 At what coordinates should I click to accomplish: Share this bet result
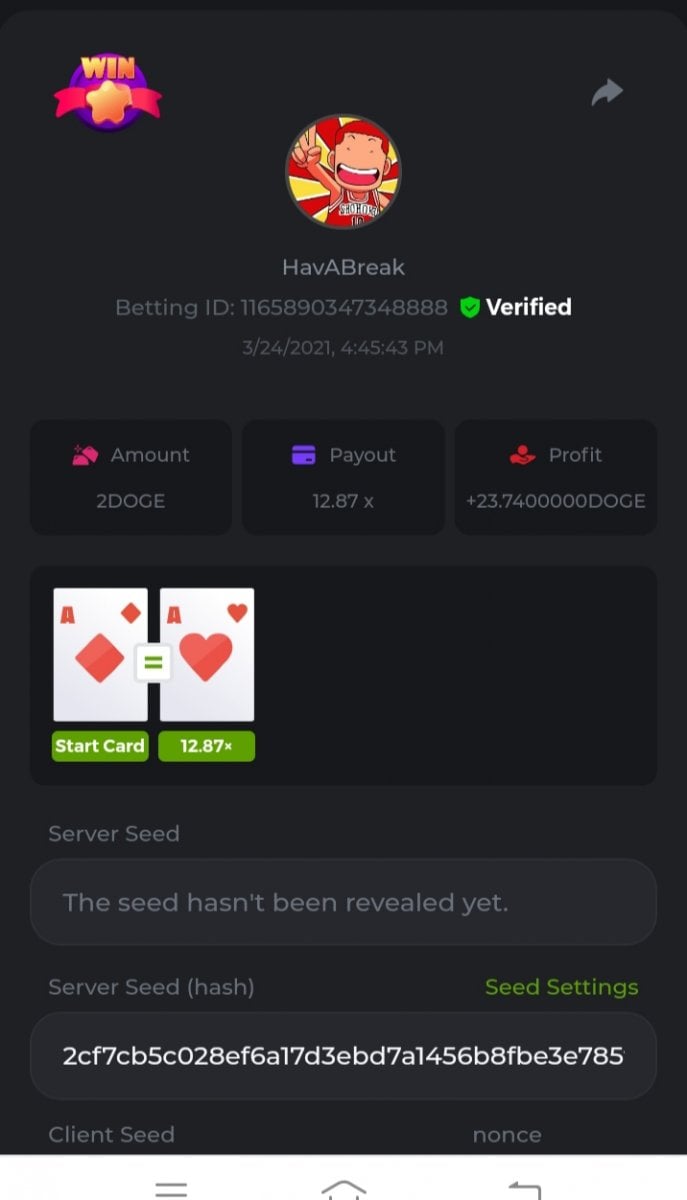606,93
